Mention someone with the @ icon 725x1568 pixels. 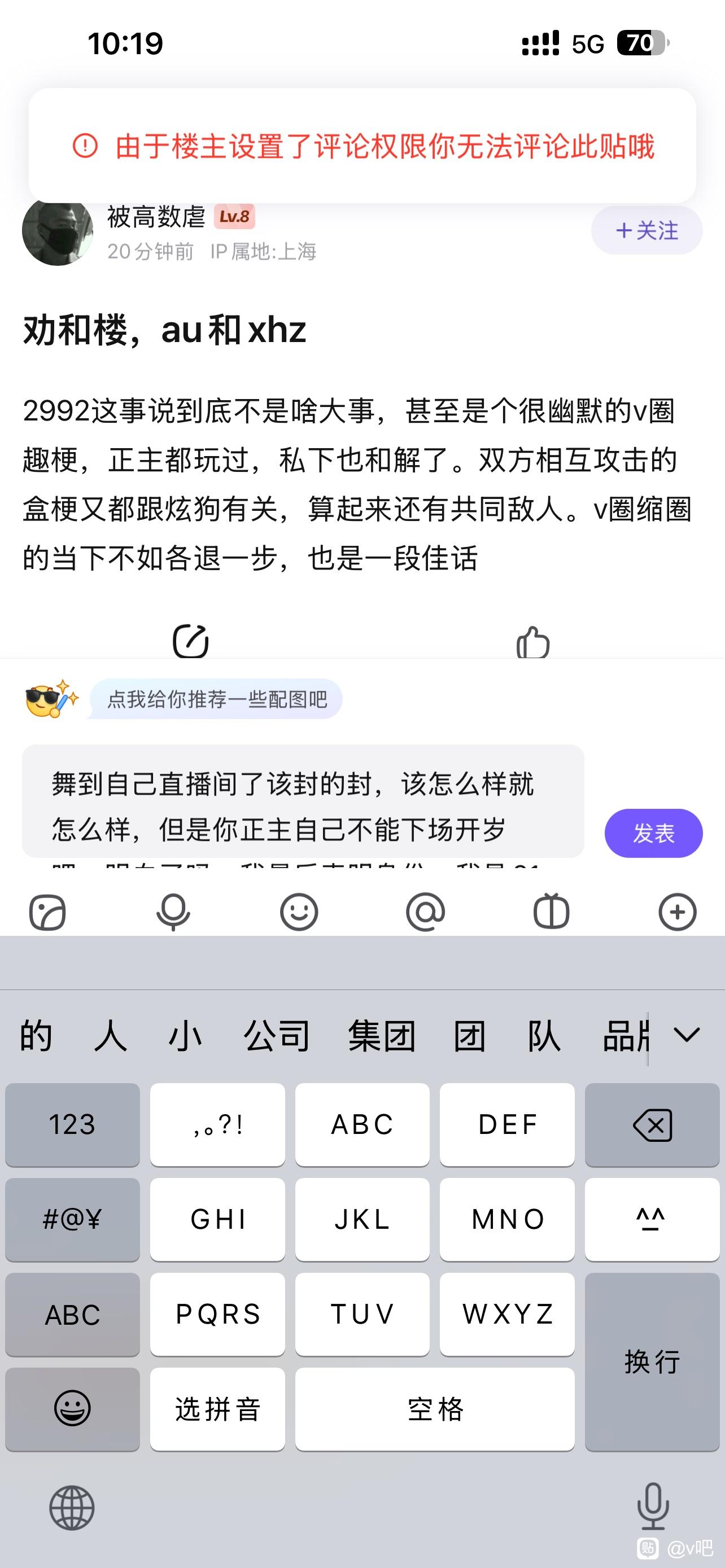pos(426,913)
